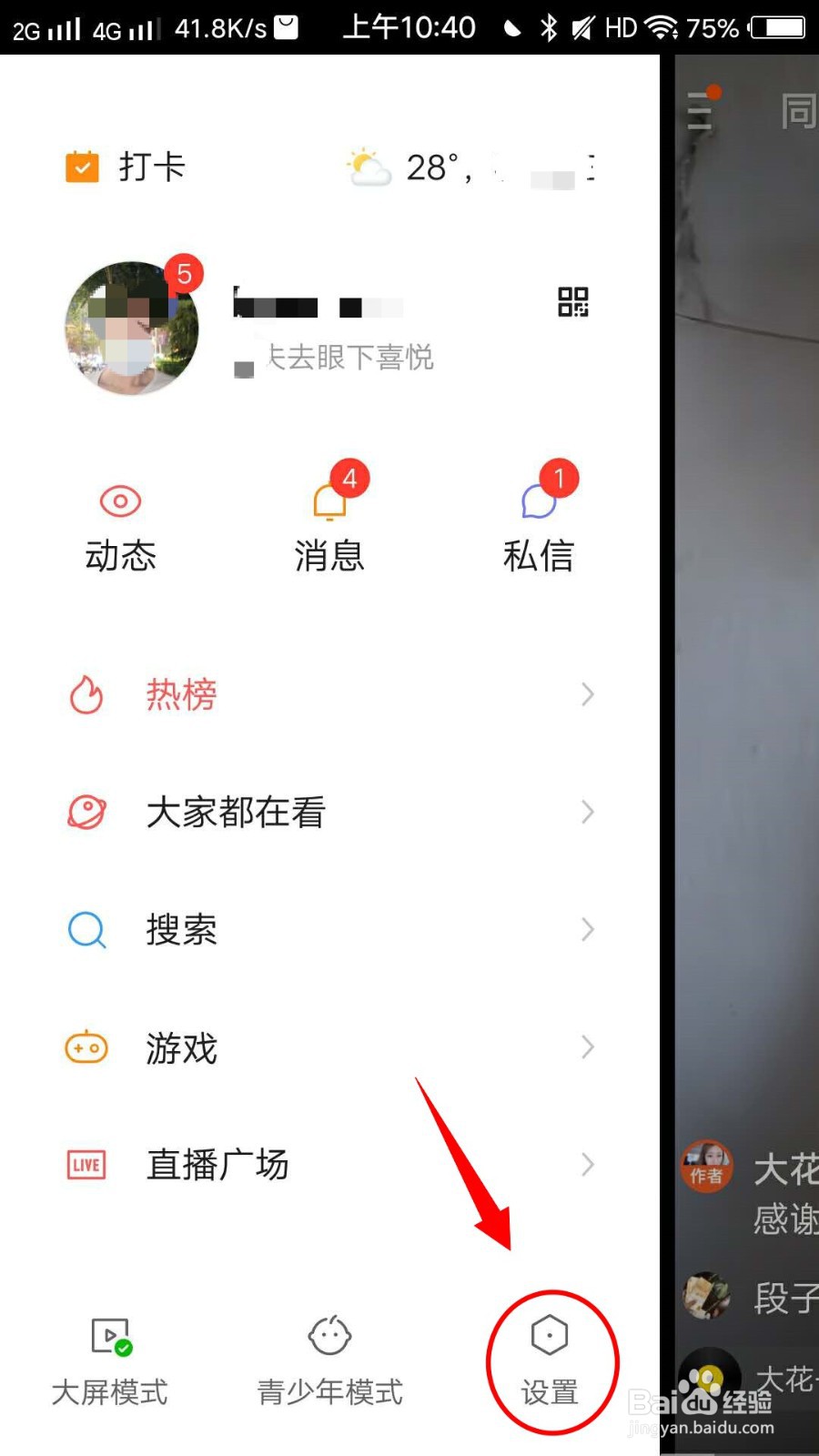819x1456 pixels.
Task: Select the 热榜 flame icon
Action: coord(86,694)
